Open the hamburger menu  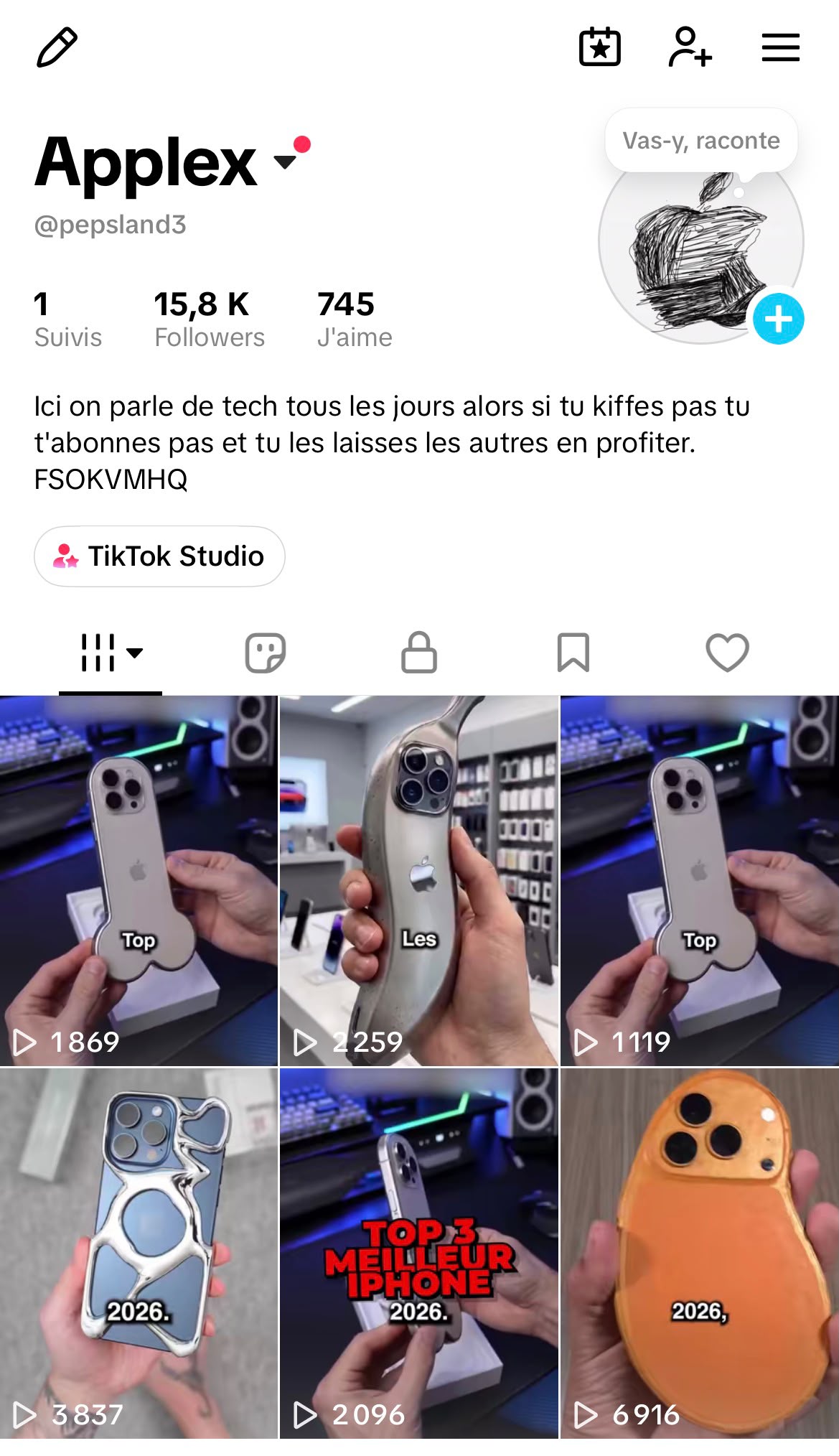coord(781,47)
